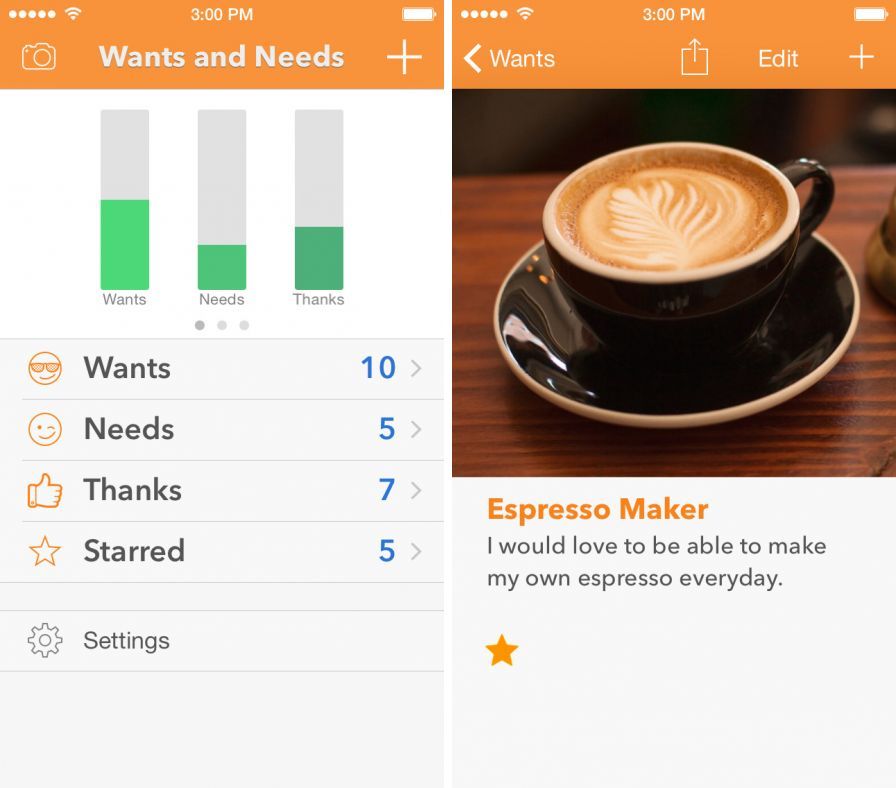Tap the chart page indicator dots
This screenshot has width=896, height=788.
point(222,325)
